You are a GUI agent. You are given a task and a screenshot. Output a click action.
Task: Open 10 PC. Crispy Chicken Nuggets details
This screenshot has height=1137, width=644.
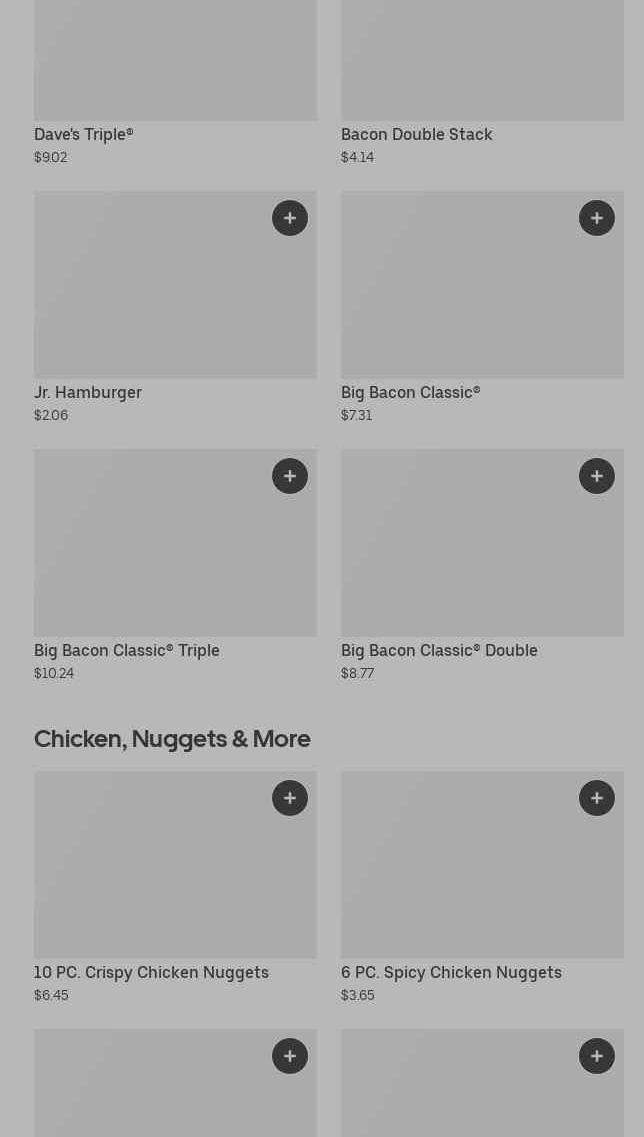pos(175,880)
